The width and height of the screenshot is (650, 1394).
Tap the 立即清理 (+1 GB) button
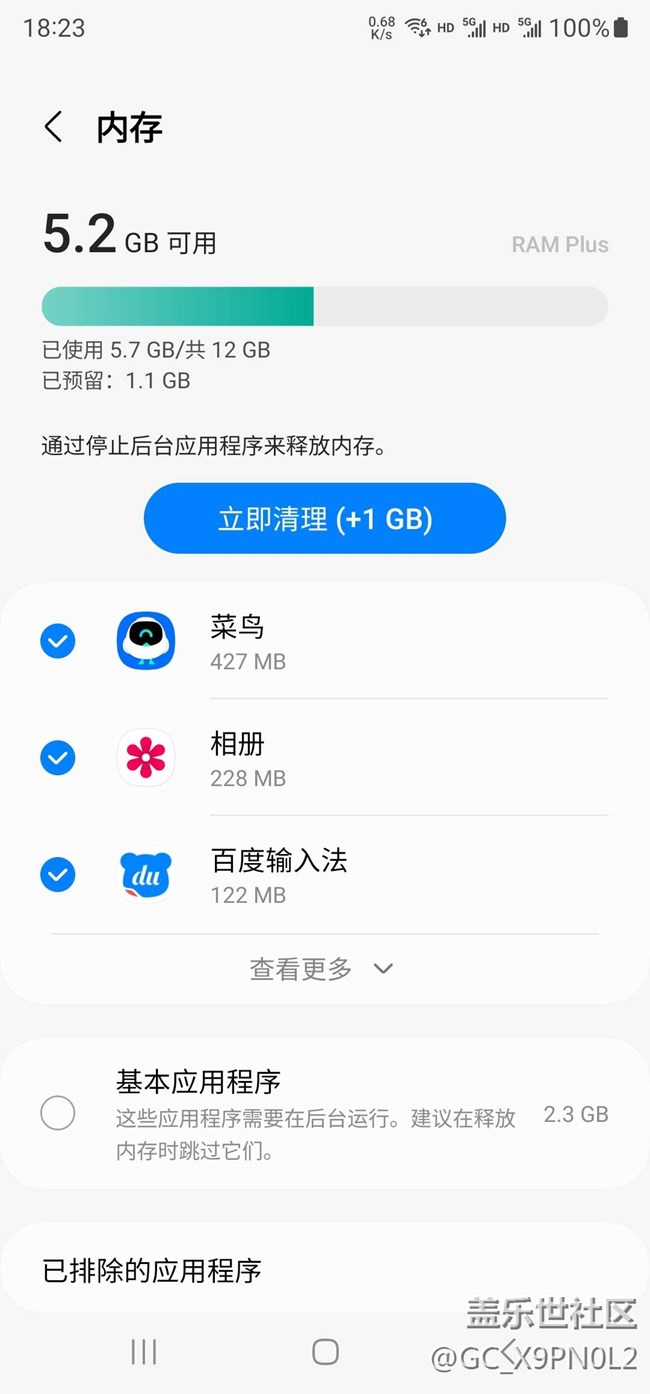pyautogui.click(x=325, y=518)
